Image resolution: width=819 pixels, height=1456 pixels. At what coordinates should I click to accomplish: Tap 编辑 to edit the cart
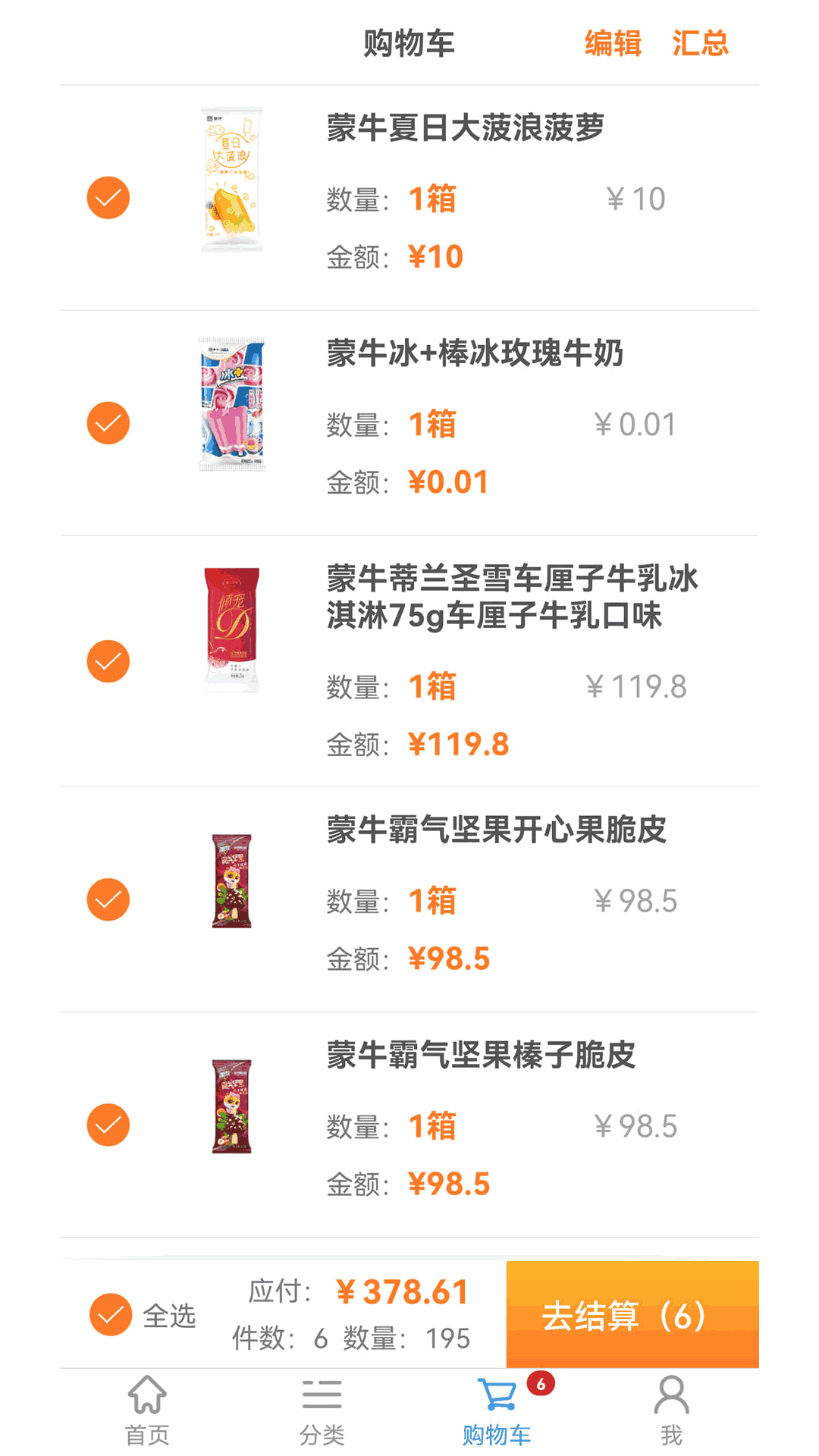(x=613, y=43)
